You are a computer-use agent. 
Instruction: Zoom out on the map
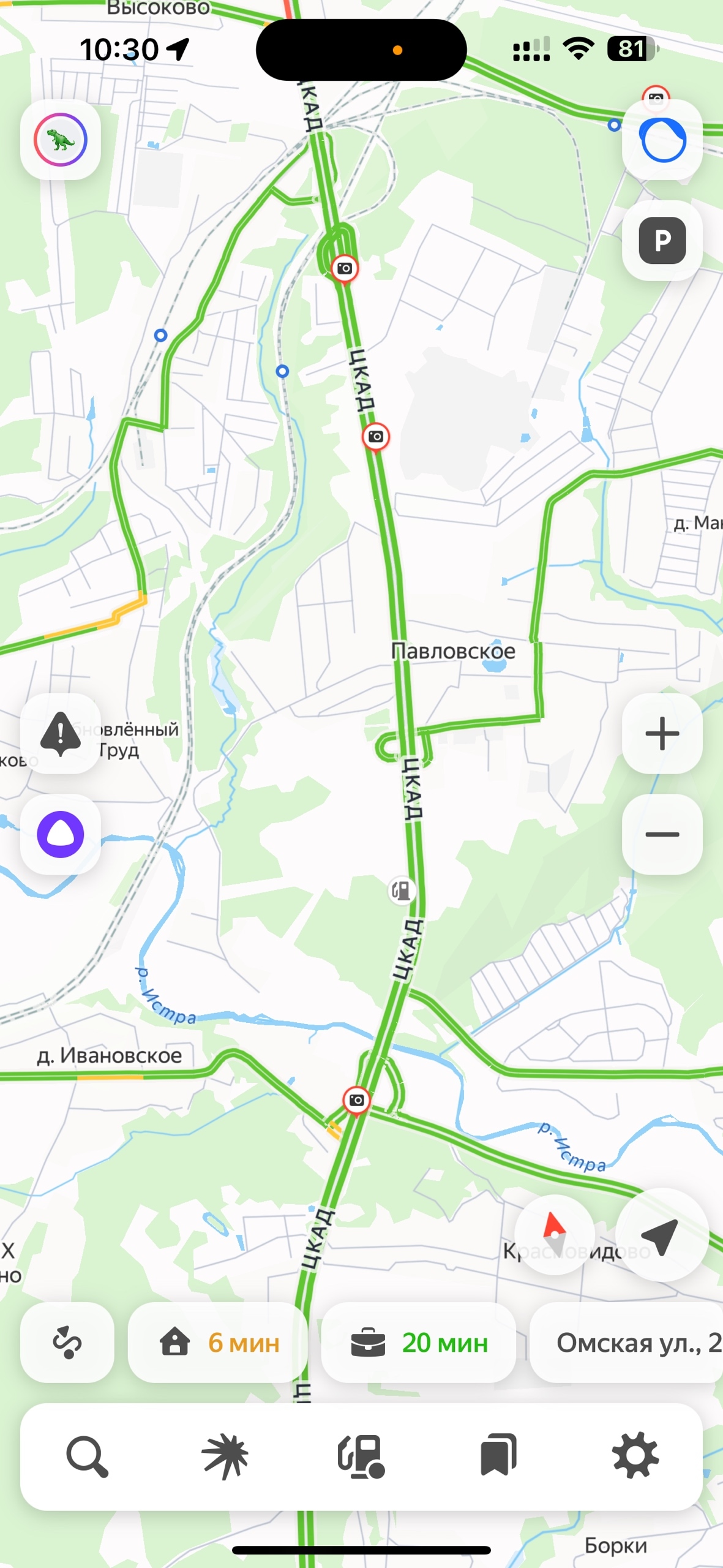pyautogui.click(x=662, y=834)
